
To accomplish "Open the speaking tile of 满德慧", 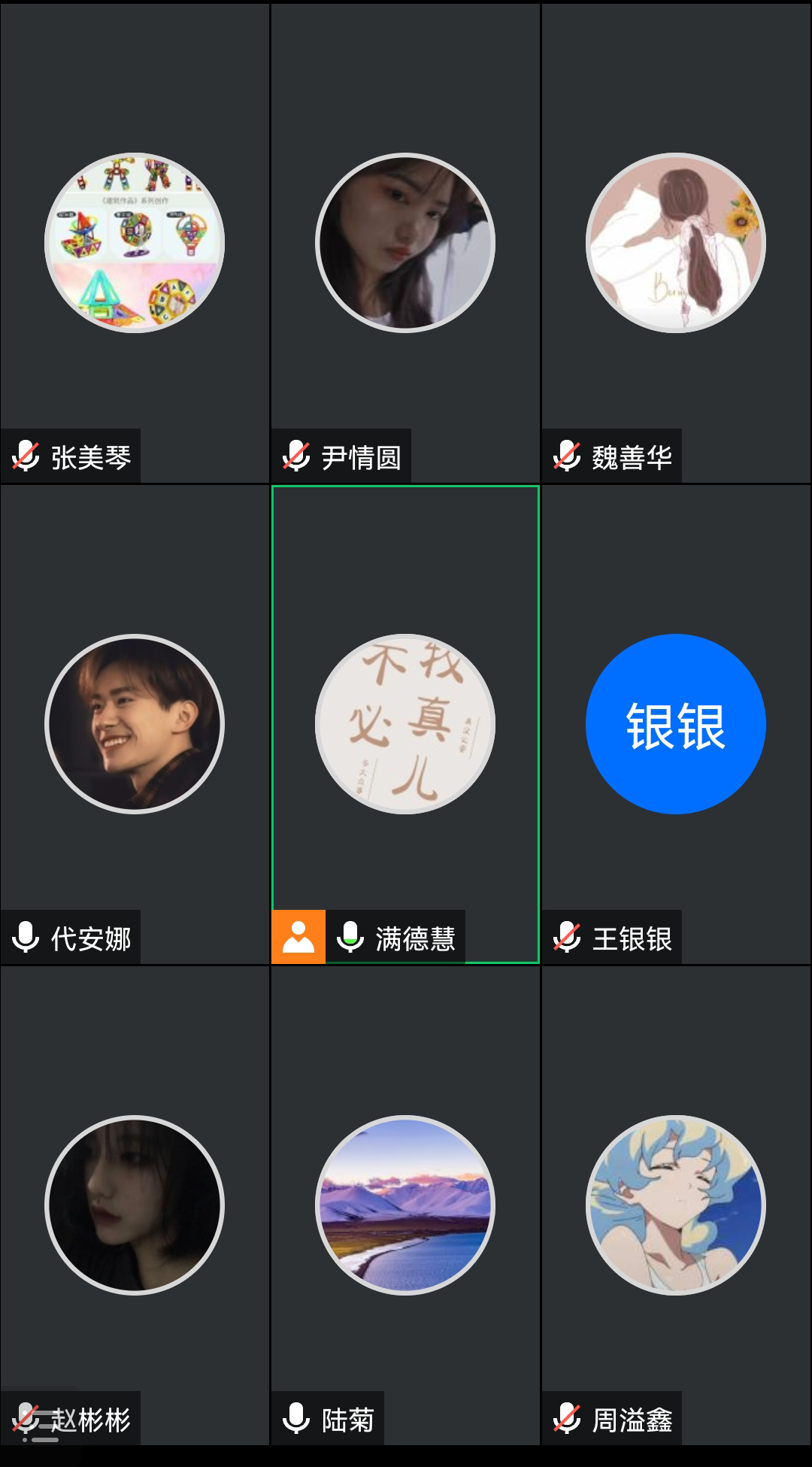I will 405,724.
